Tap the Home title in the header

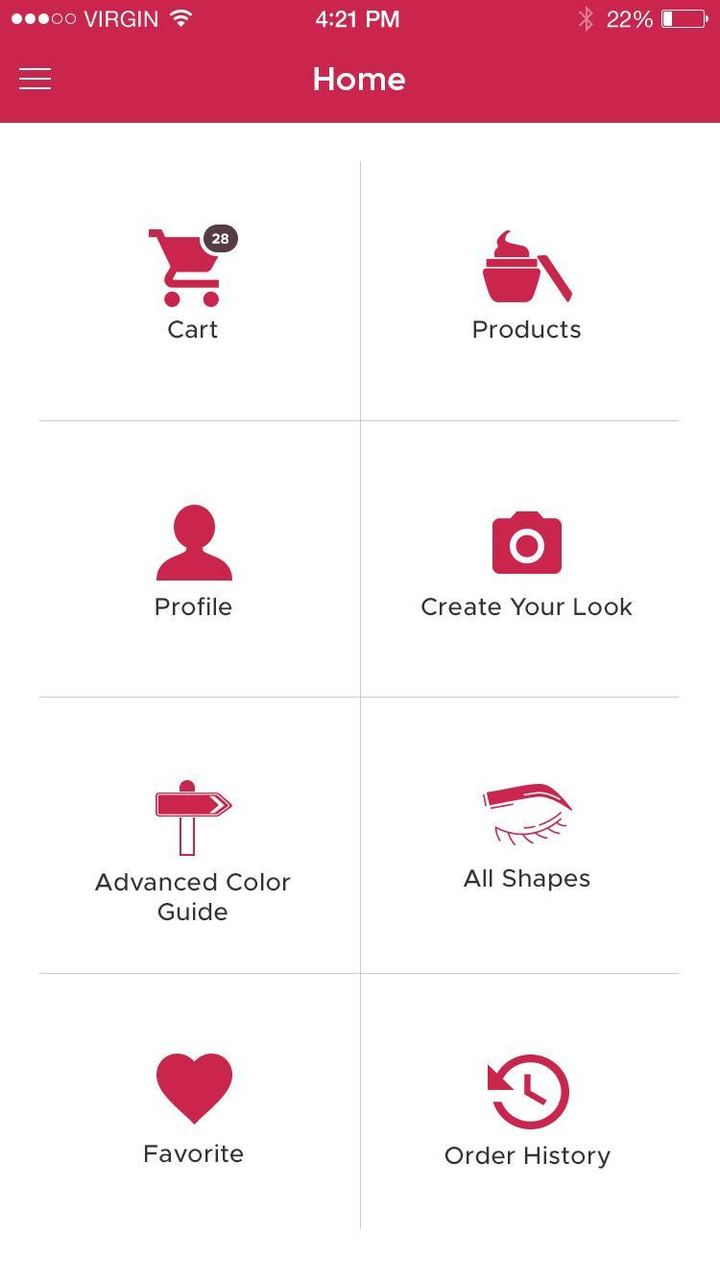click(358, 79)
